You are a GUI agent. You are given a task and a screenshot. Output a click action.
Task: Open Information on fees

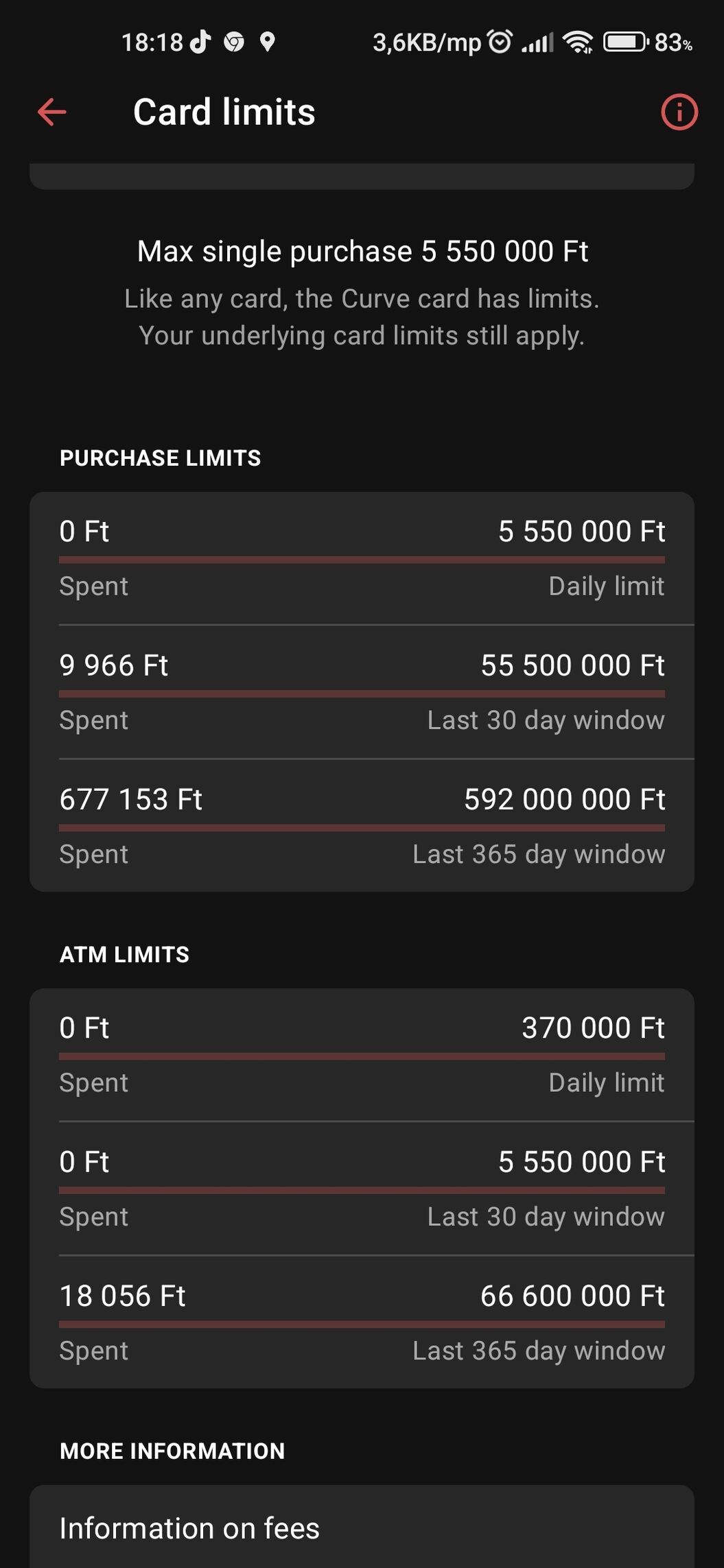click(x=362, y=1528)
